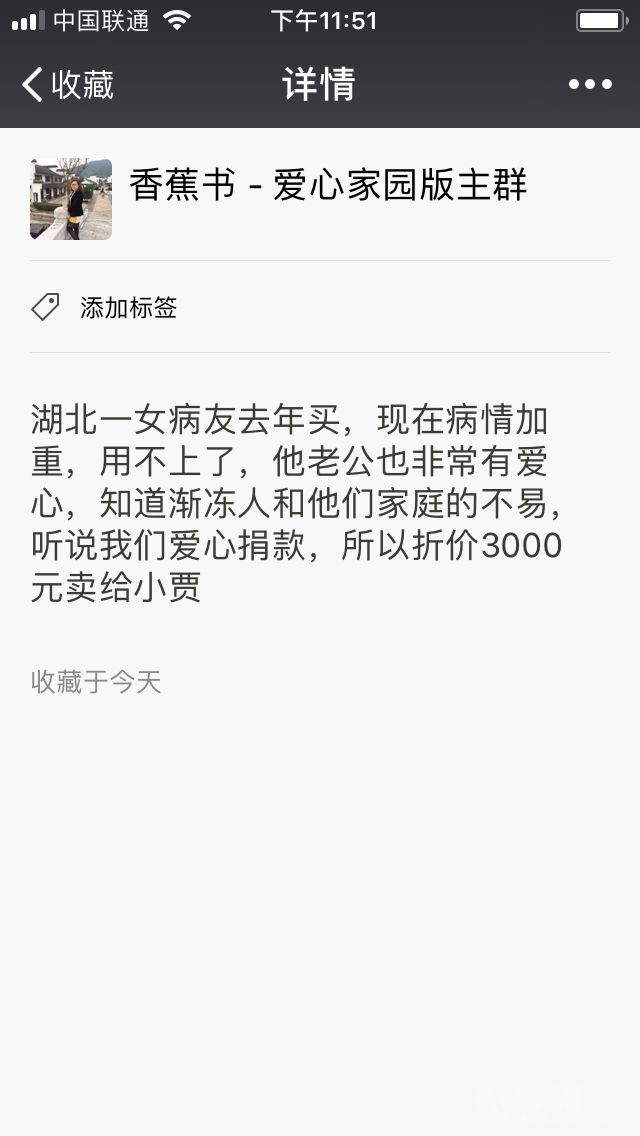The height and width of the screenshot is (1136, 640).
Task: Tap 添加标签 to add a tag
Action: pos(128,308)
